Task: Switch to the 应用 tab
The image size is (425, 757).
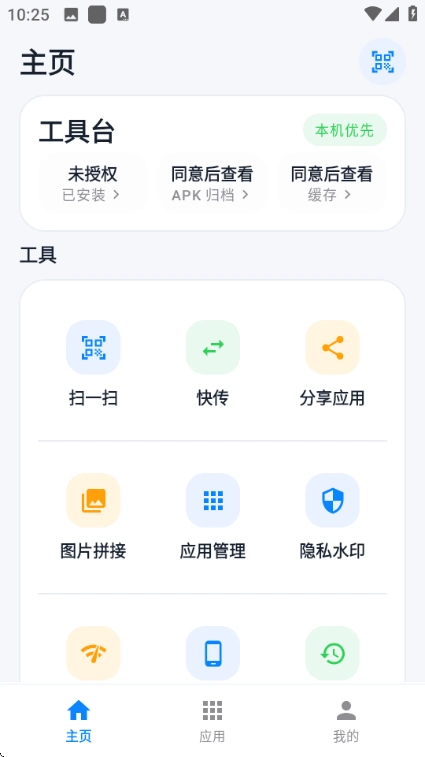Action: pyautogui.click(x=212, y=721)
